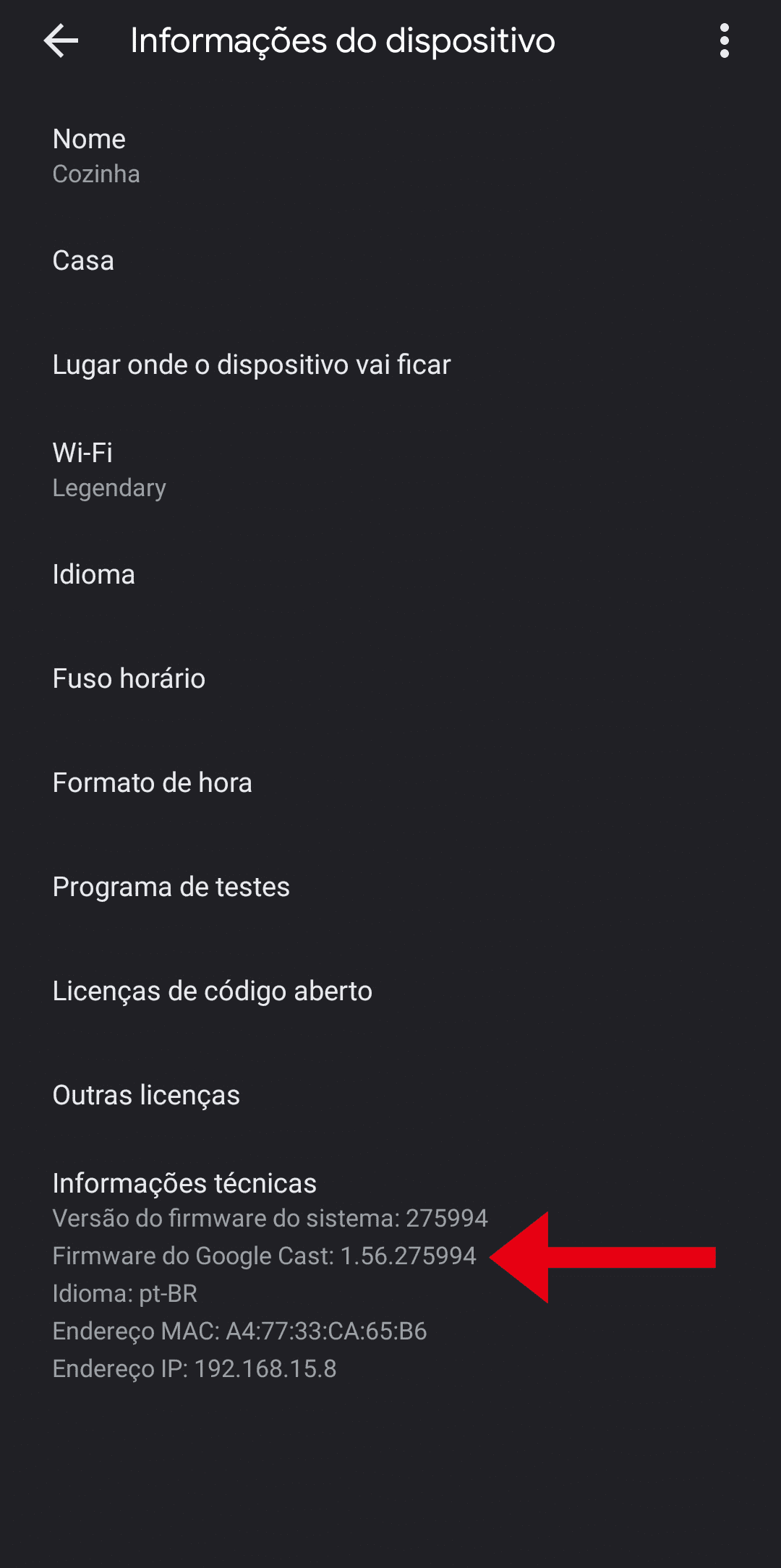Open Programa de testes
Screen dimensions: 781x1568
pos(390,887)
